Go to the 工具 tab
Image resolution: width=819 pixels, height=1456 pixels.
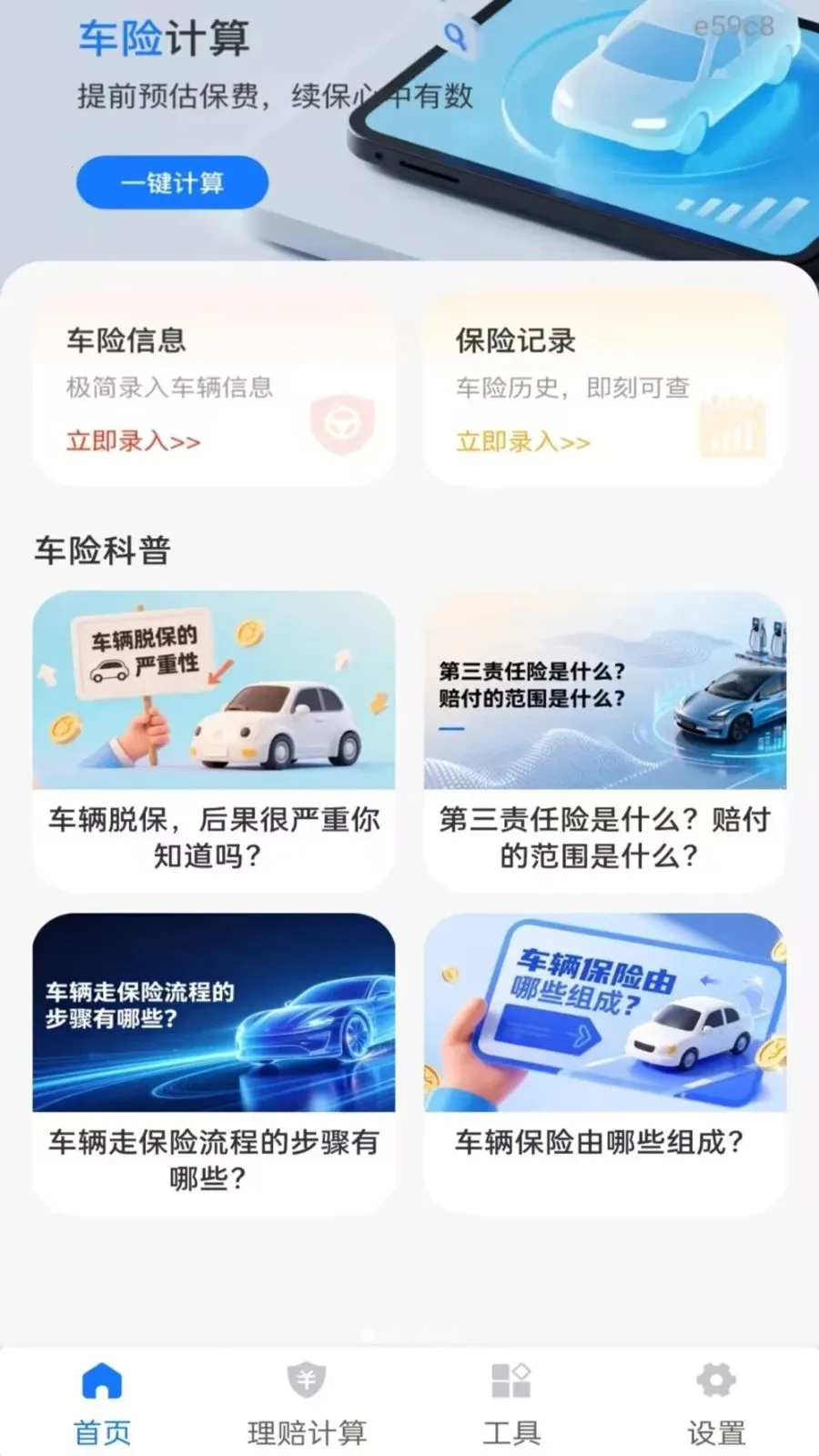coord(511,1404)
